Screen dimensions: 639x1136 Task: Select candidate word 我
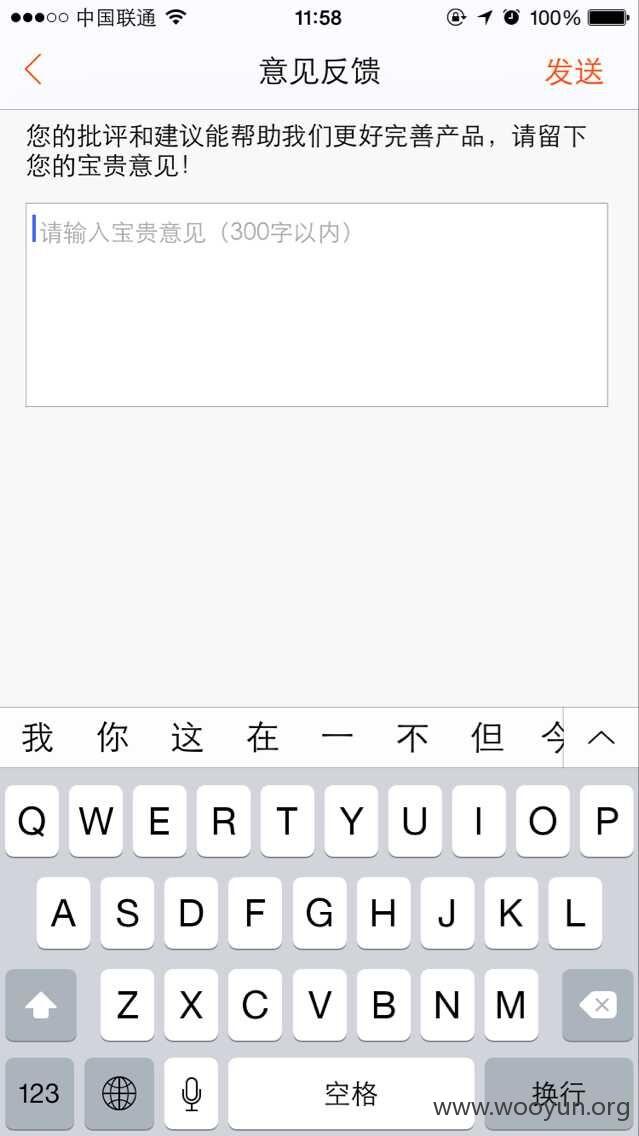(x=38, y=738)
